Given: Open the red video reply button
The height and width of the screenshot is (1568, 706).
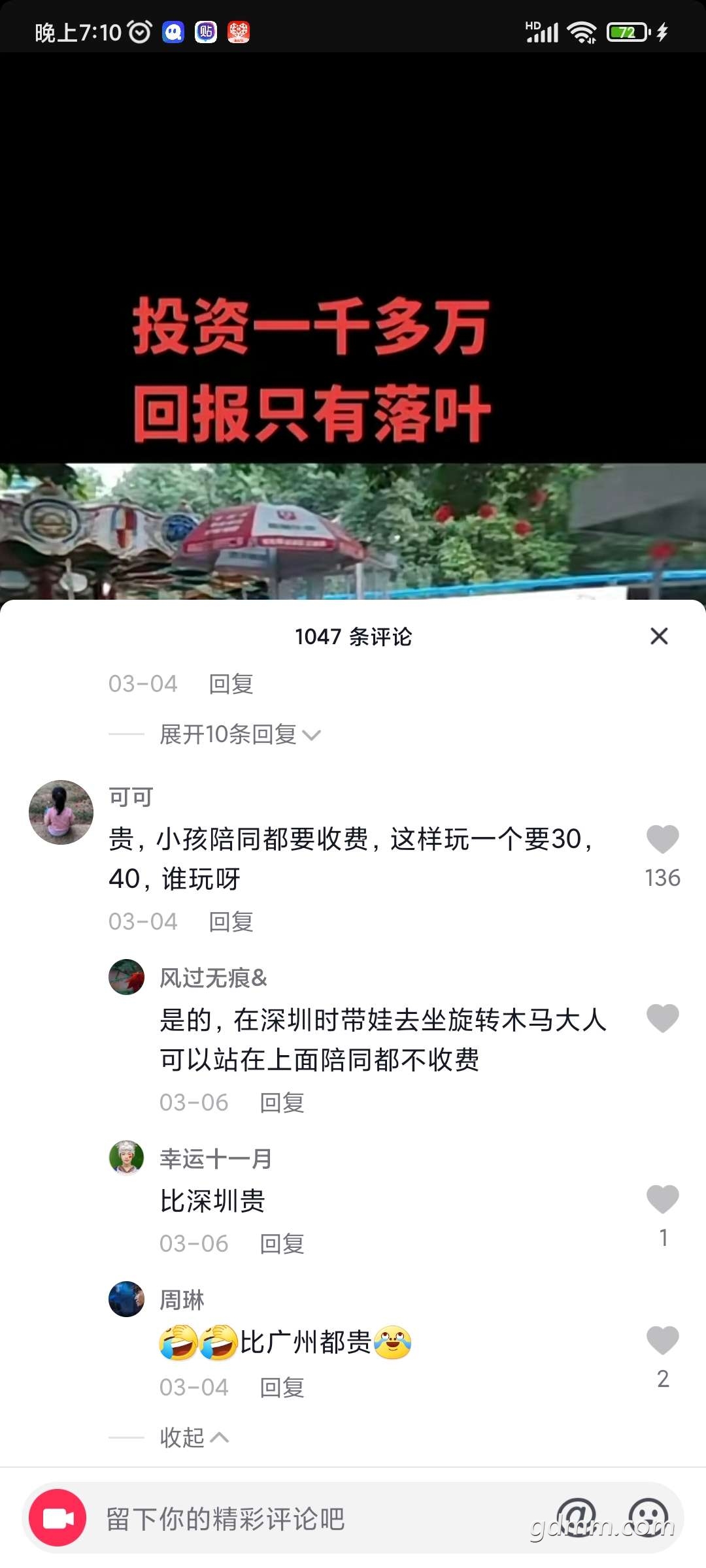Looking at the screenshot, I should click(58, 1518).
